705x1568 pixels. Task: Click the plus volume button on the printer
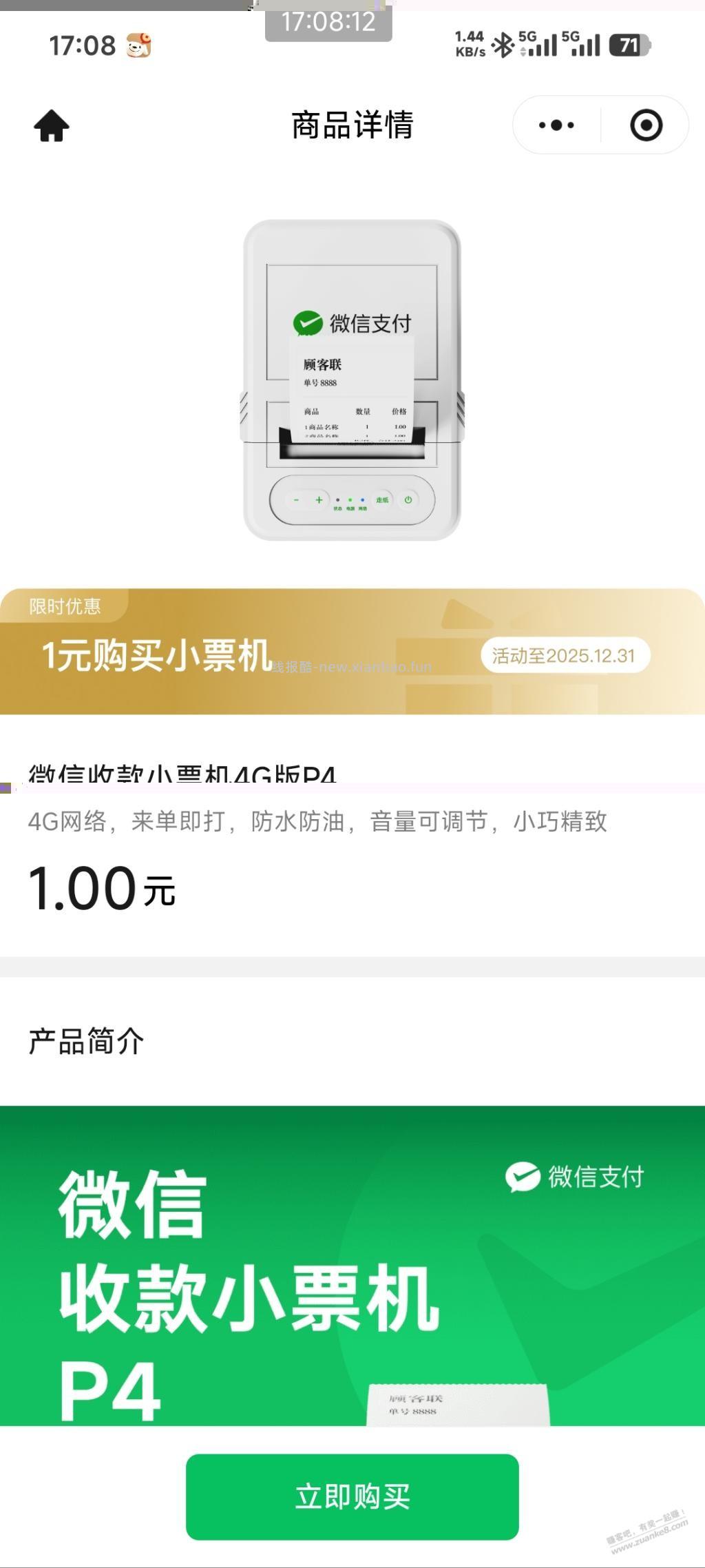coord(318,500)
